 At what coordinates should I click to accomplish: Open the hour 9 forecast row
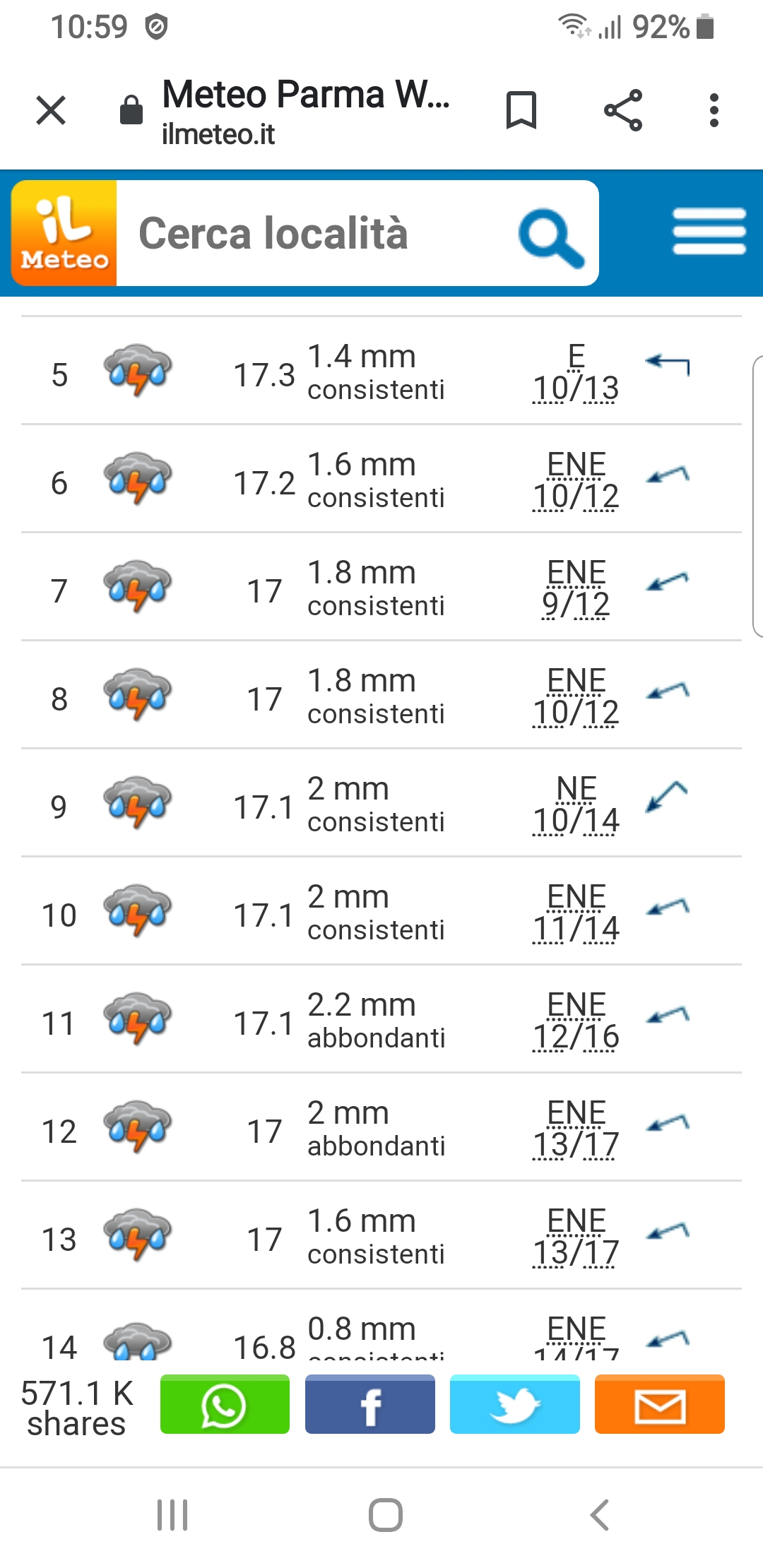coord(381,803)
